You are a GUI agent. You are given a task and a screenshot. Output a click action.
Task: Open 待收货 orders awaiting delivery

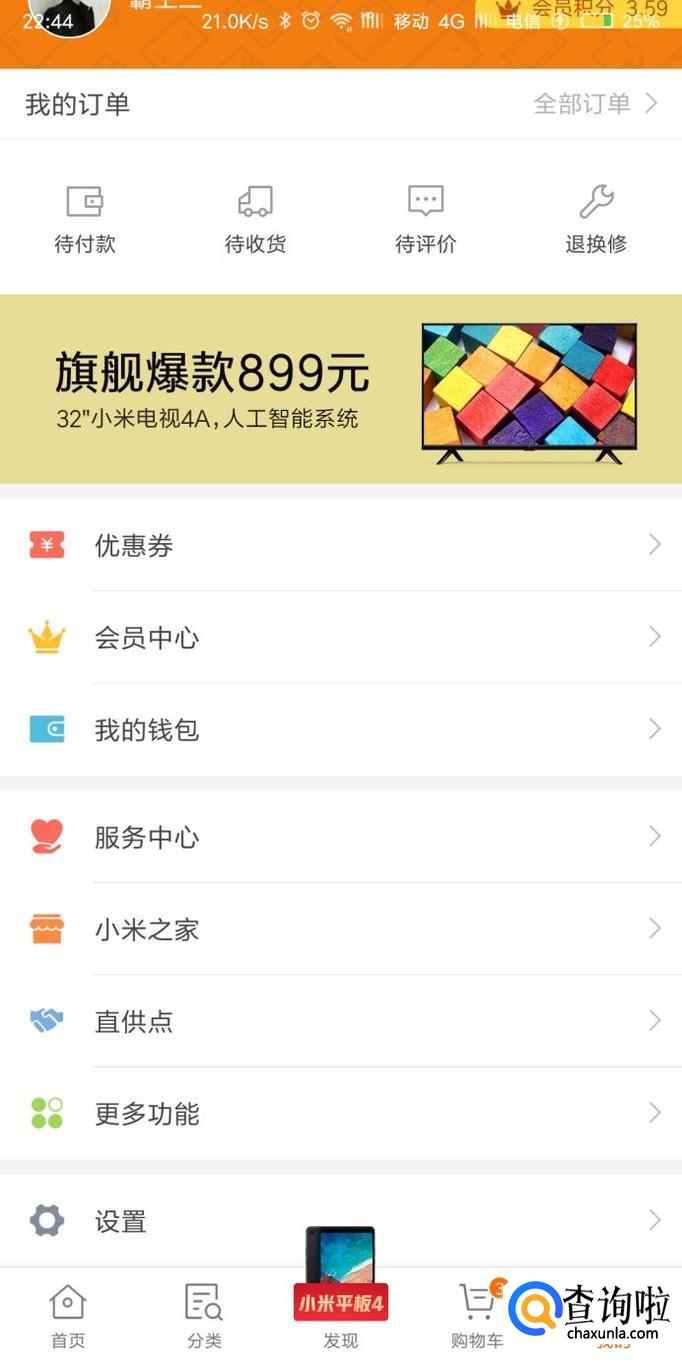(x=255, y=218)
